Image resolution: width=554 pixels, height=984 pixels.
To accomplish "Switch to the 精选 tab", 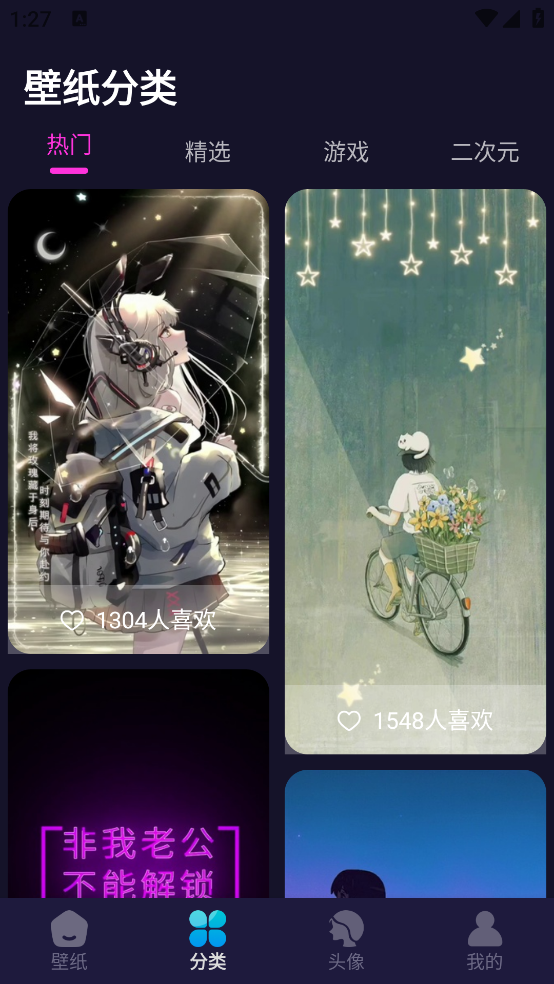I will coord(208,152).
